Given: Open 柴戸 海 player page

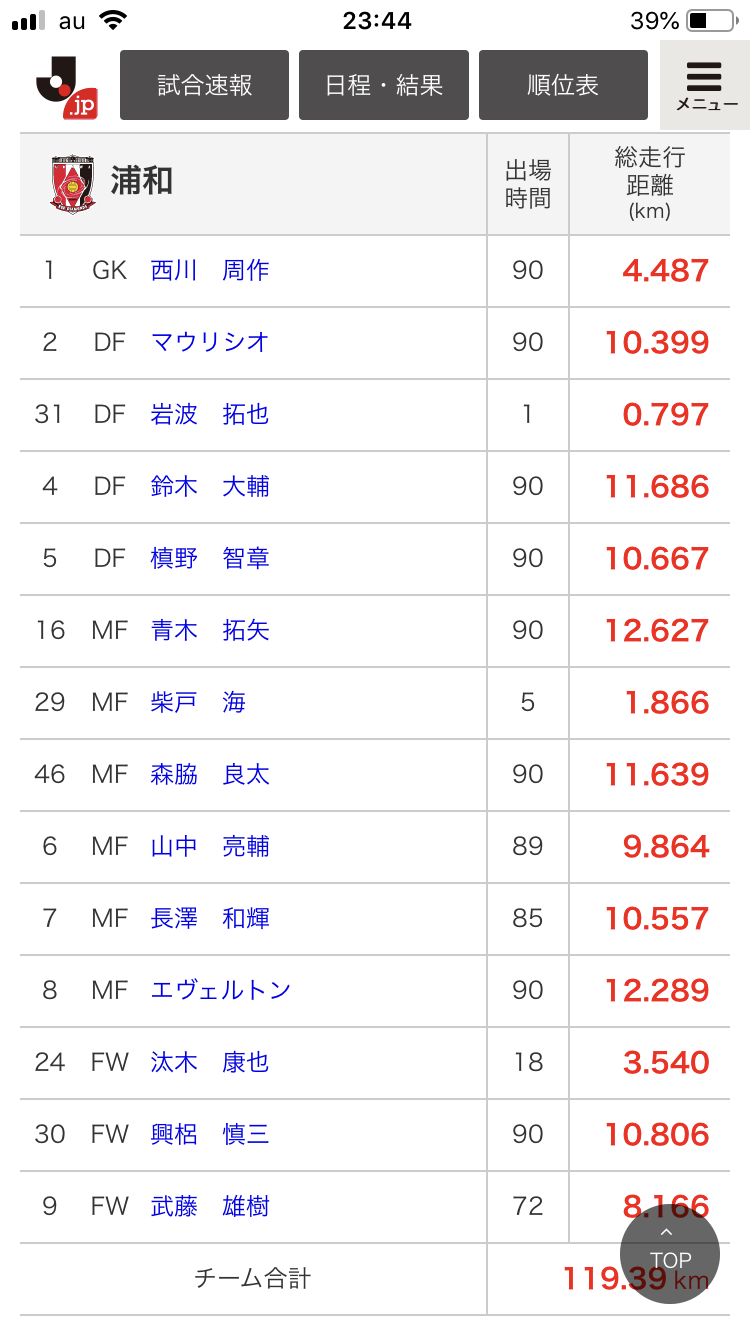Looking at the screenshot, I should (x=198, y=703).
